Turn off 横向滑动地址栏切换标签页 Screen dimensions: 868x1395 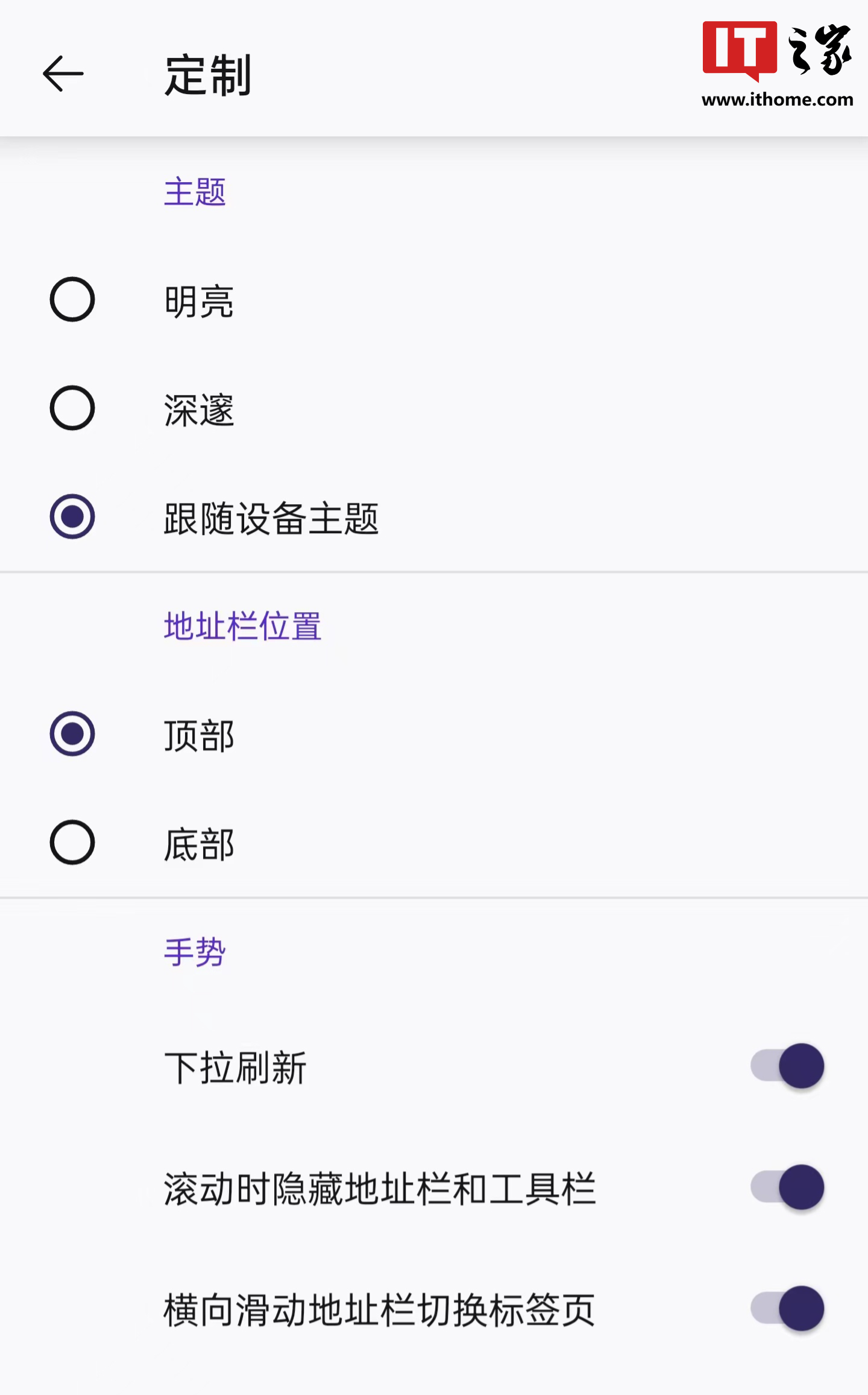787,1308
